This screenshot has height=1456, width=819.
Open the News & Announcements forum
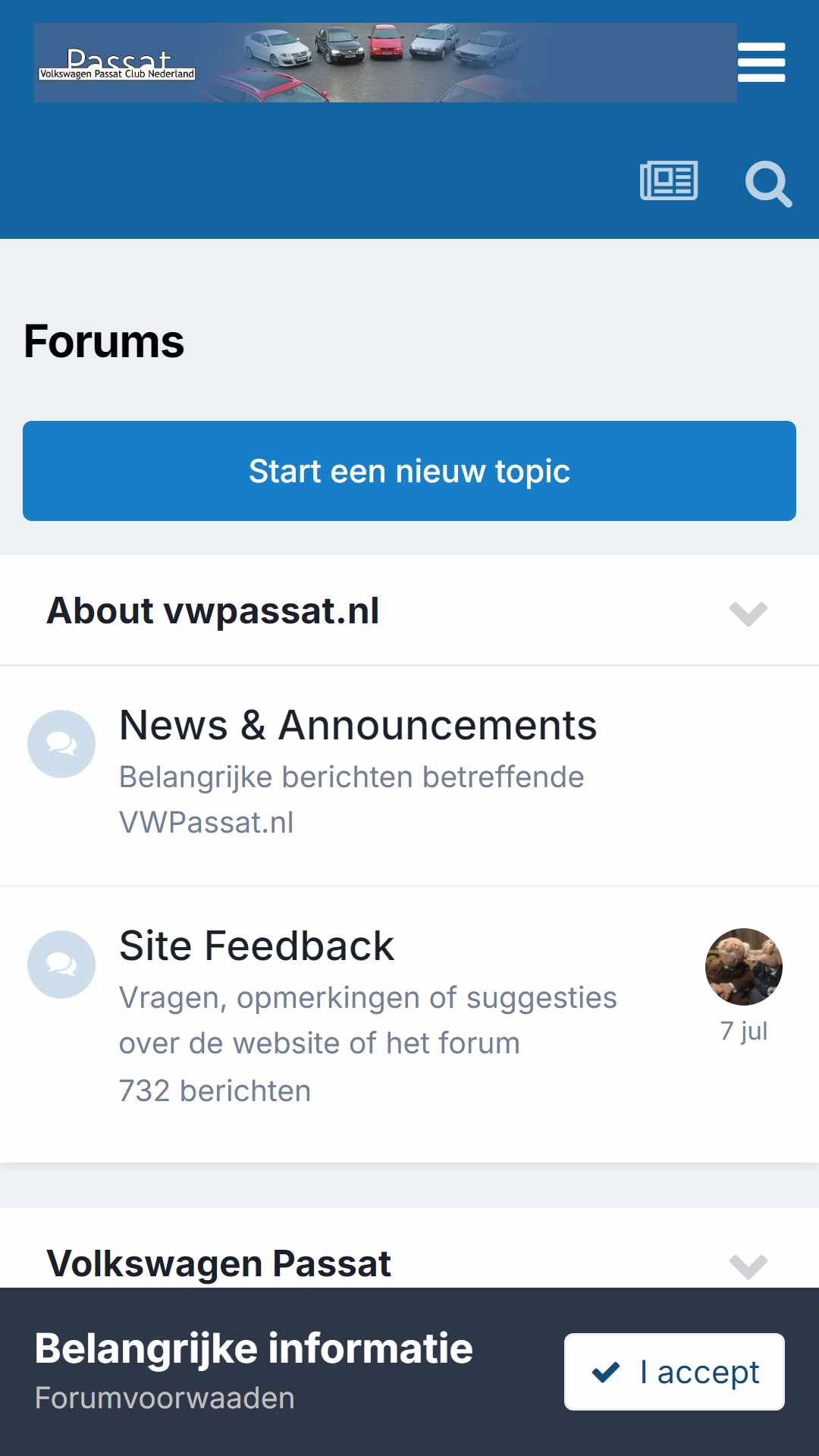[x=358, y=725]
